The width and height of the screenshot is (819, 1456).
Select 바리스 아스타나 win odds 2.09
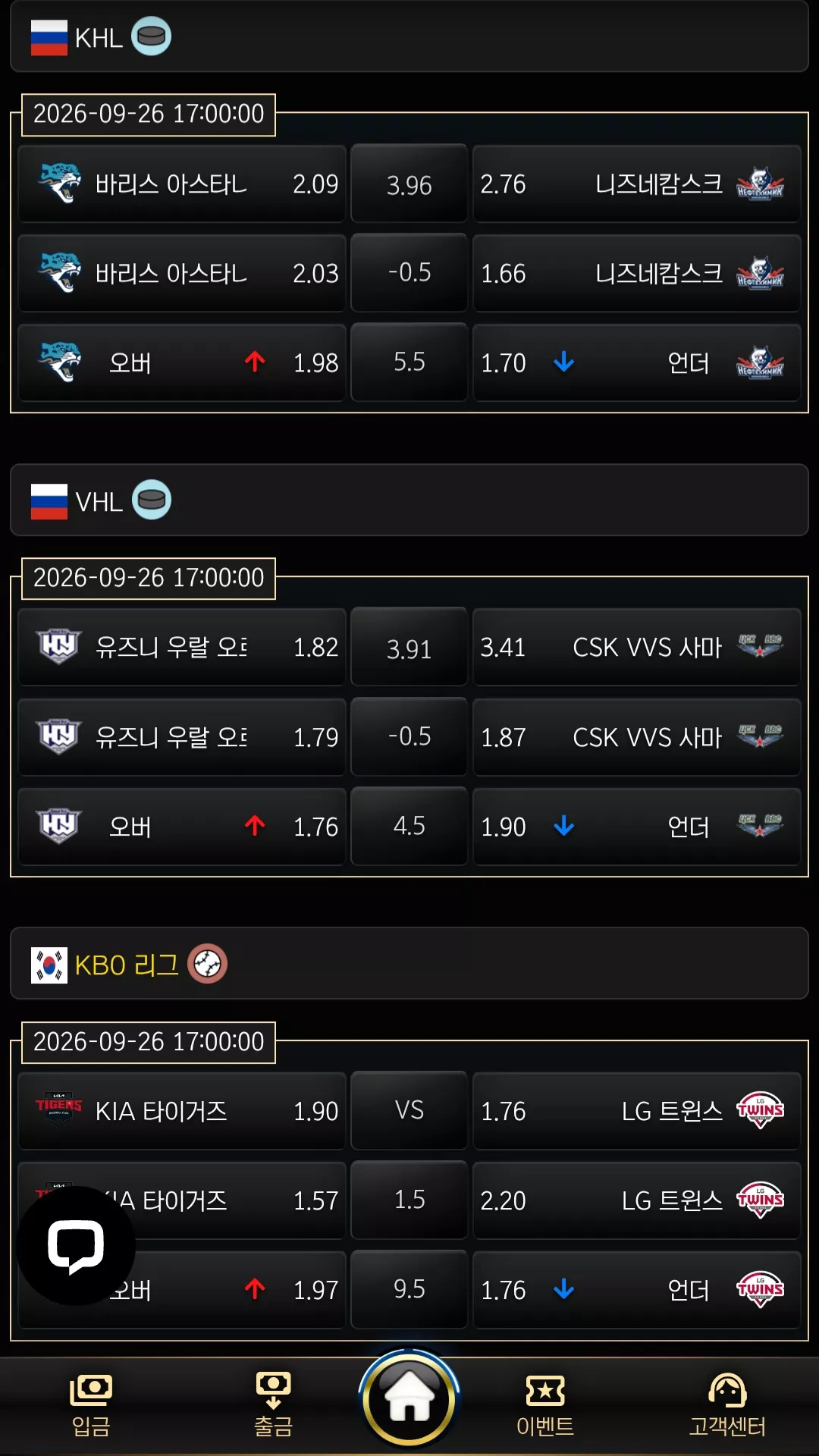182,184
